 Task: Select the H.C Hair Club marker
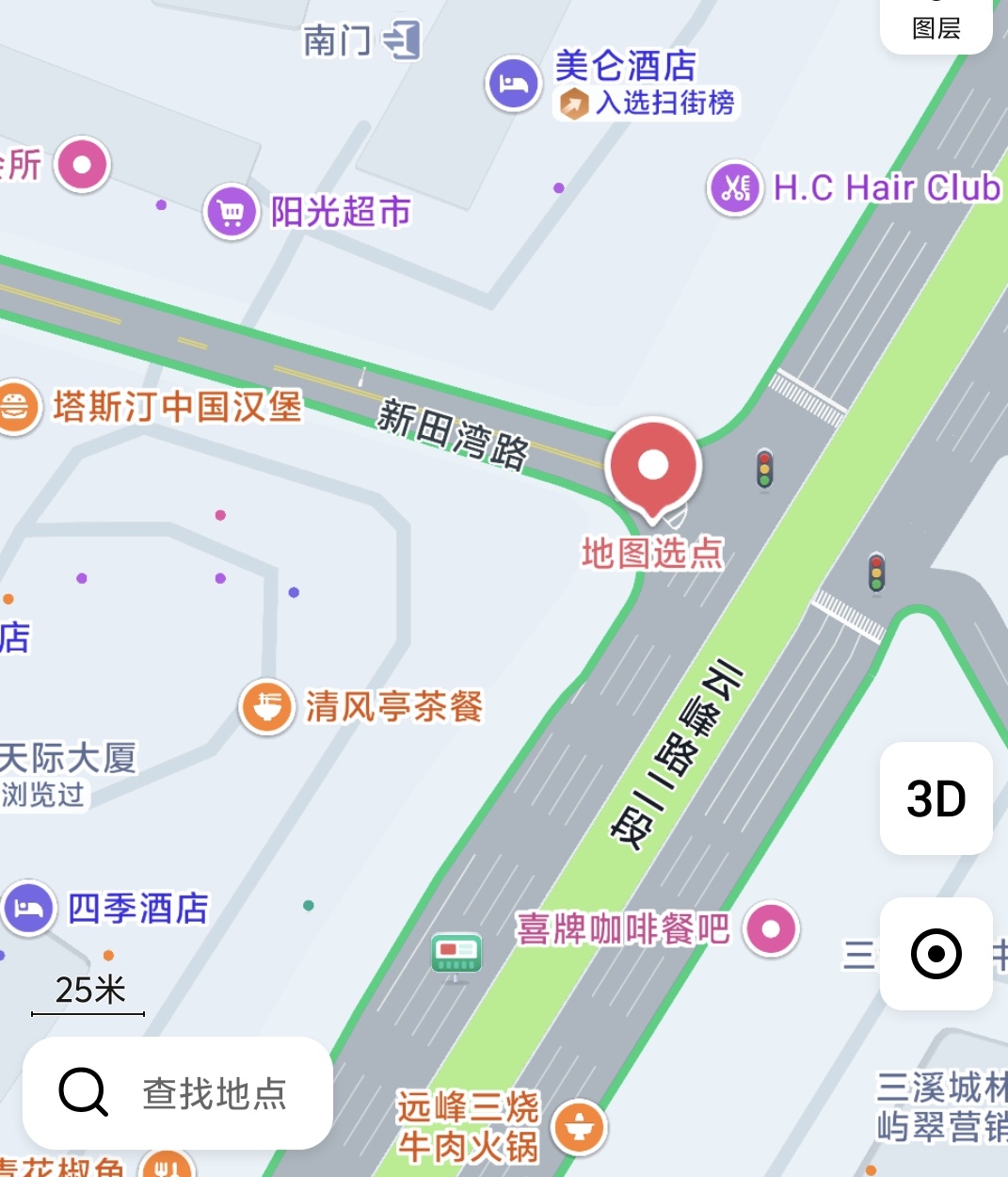[735, 187]
